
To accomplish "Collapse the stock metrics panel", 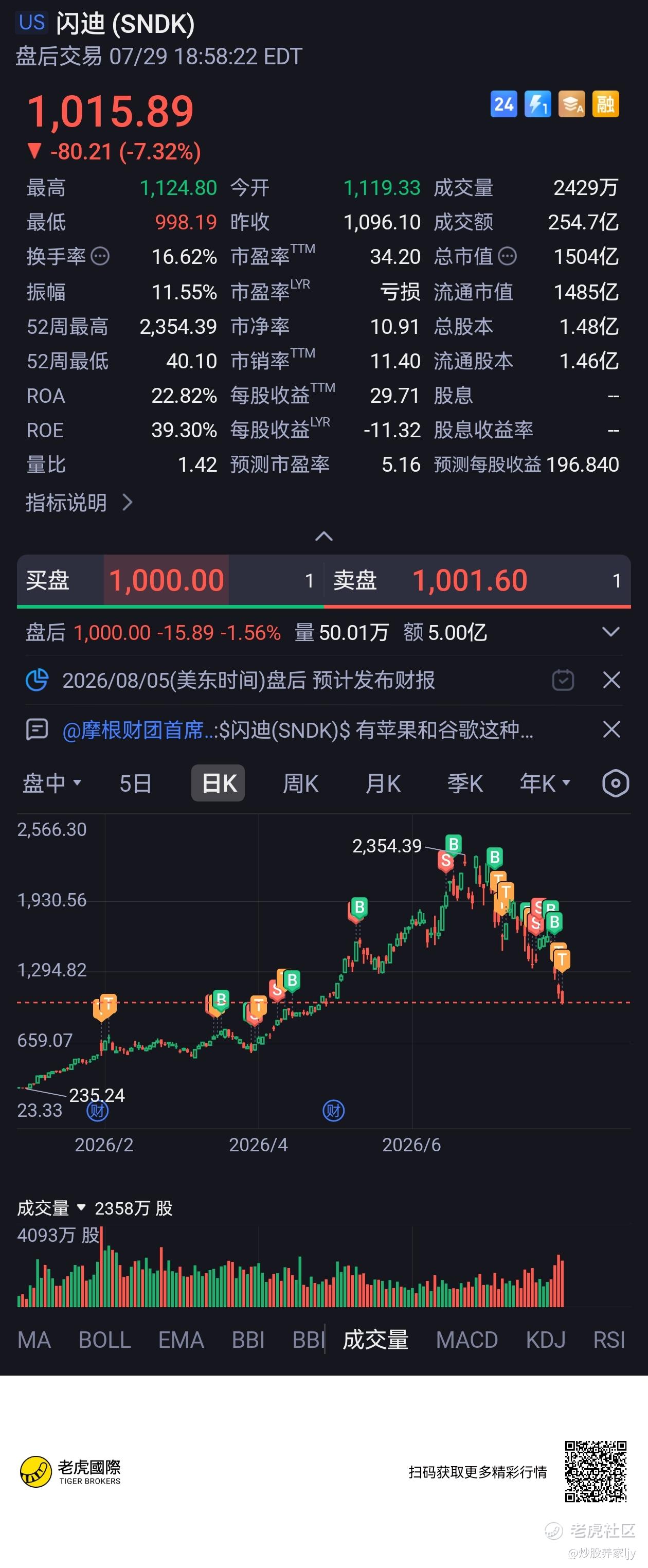I will coord(323,536).
